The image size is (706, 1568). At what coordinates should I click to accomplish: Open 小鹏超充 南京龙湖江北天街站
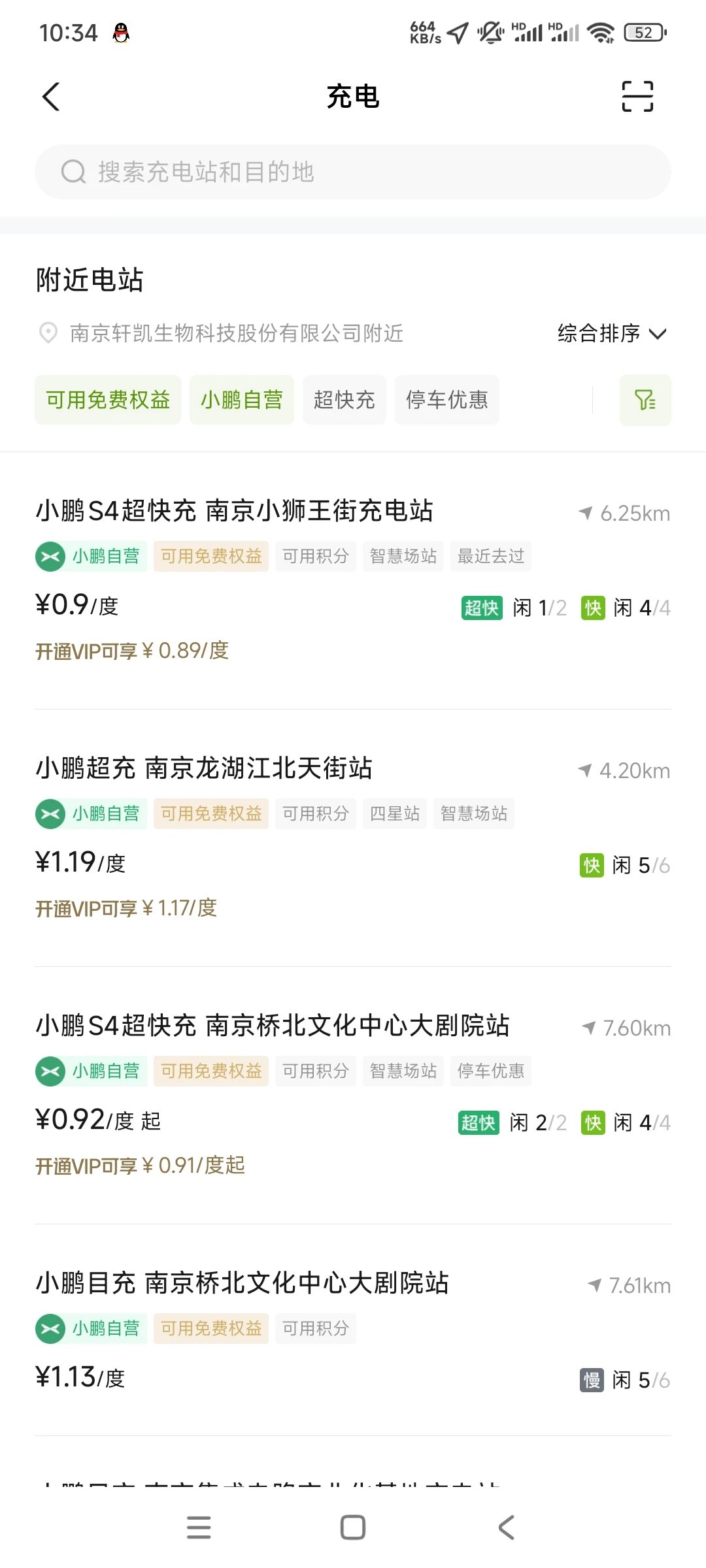(x=204, y=768)
